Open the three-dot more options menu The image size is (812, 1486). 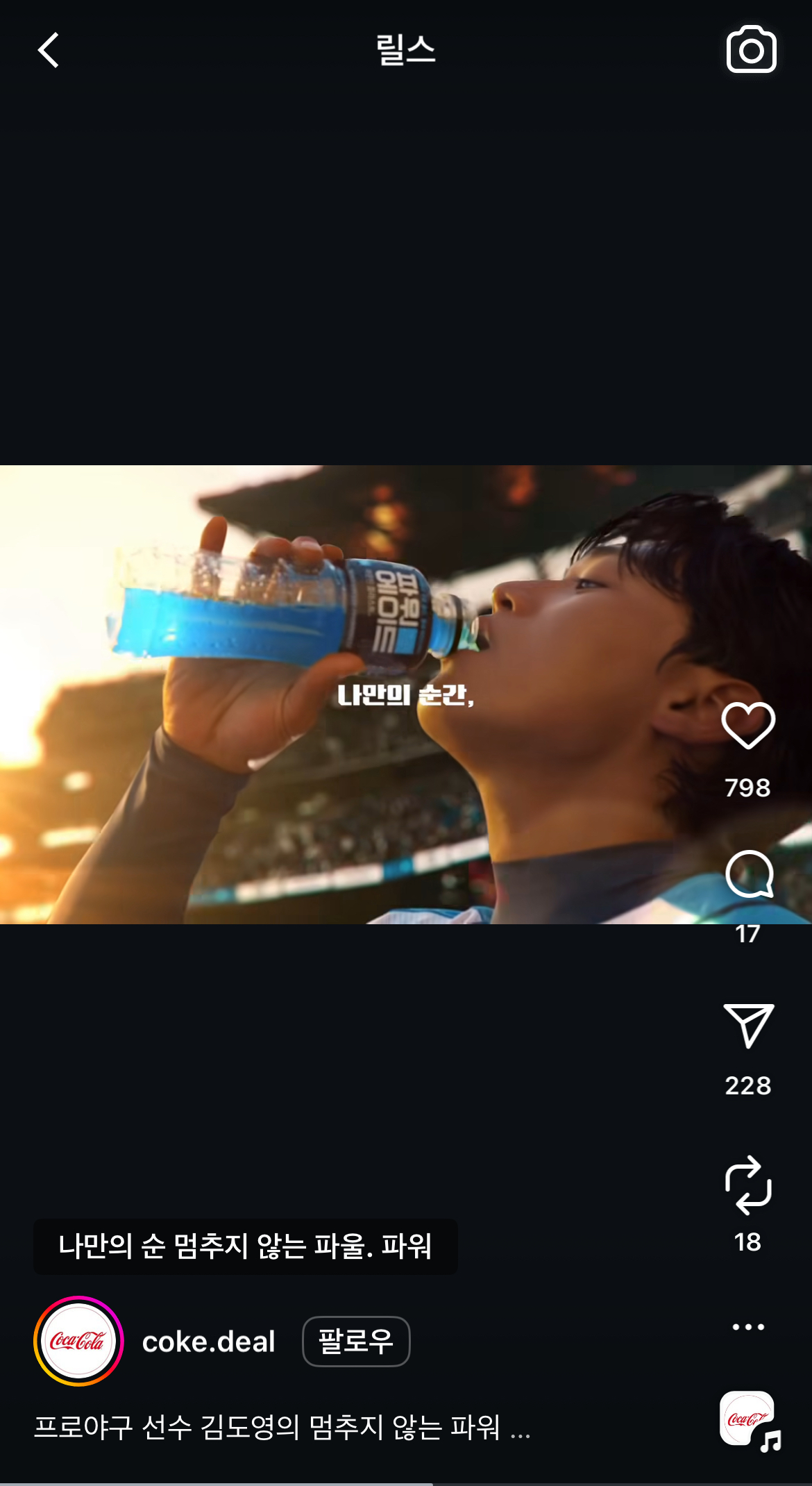click(x=748, y=1327)
